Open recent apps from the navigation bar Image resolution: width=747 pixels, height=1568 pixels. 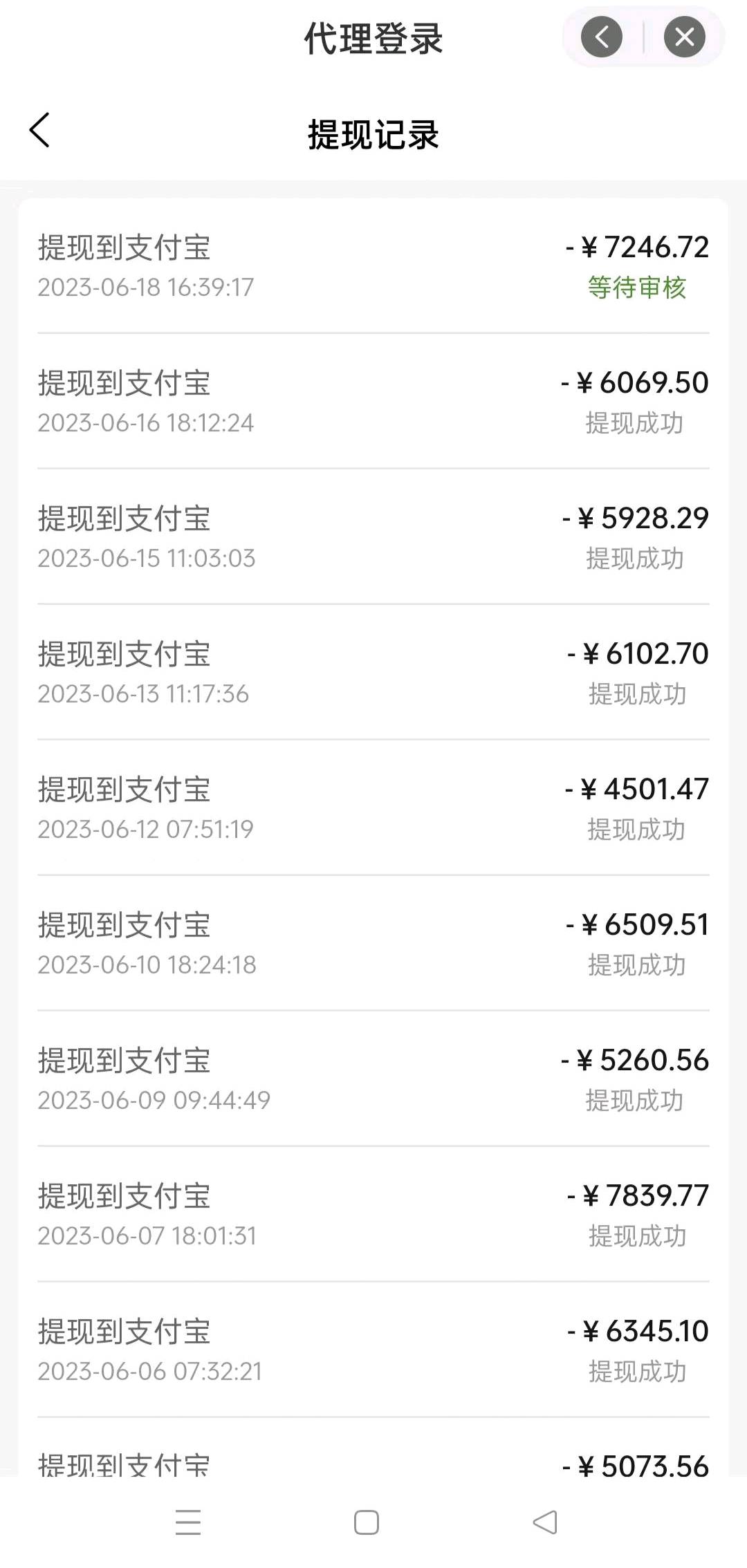tap(188, 1522)
